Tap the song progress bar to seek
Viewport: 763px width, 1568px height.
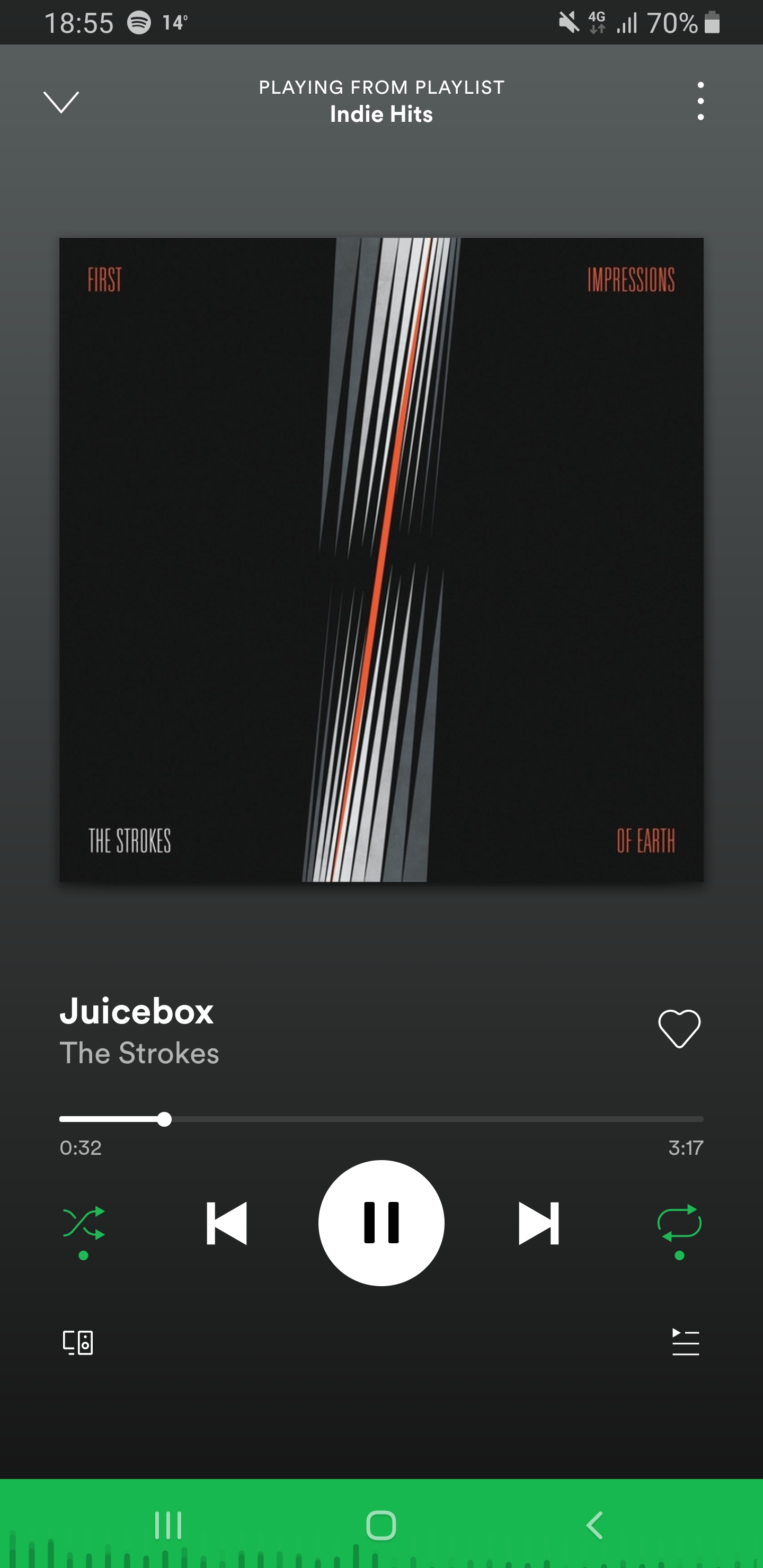tap(426, 1119)
